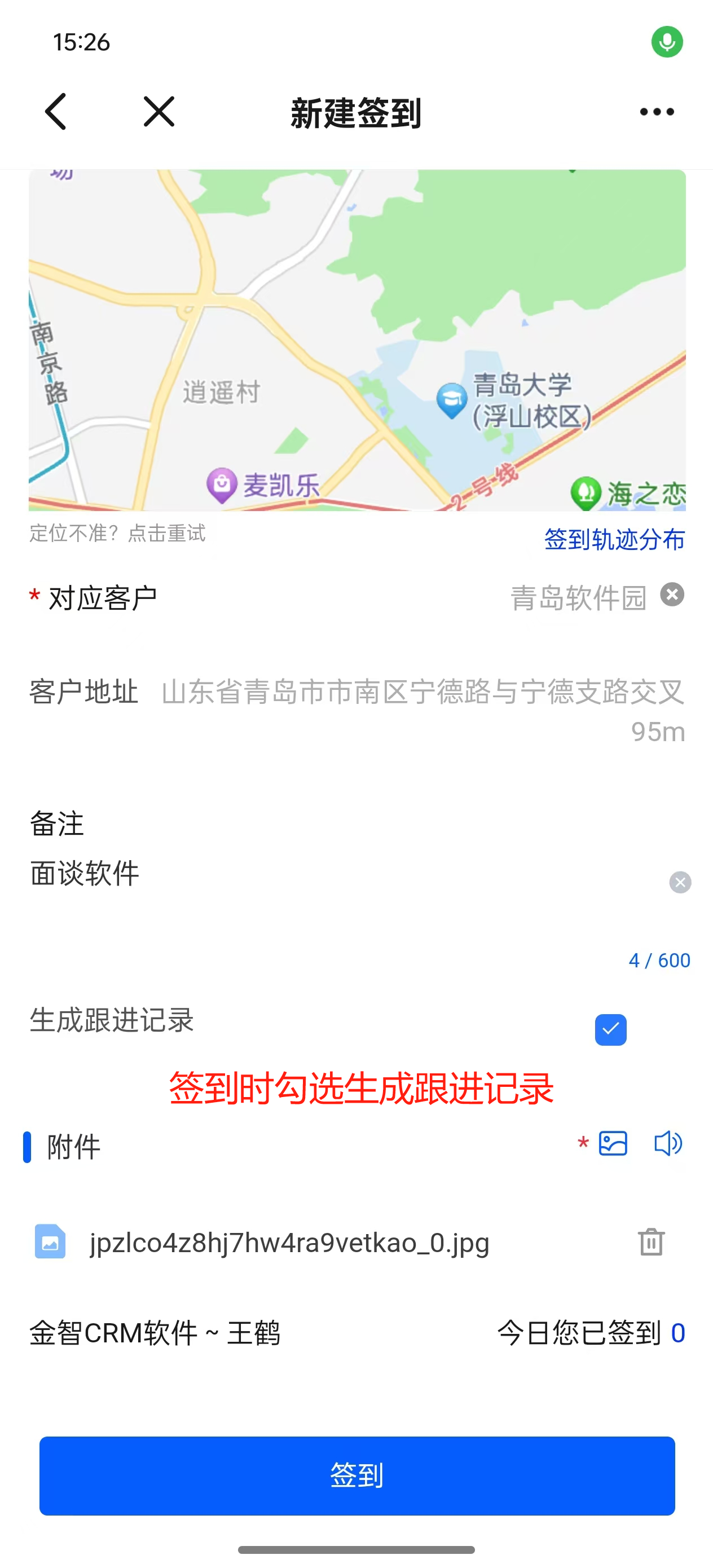Tap the map preview

357,340
